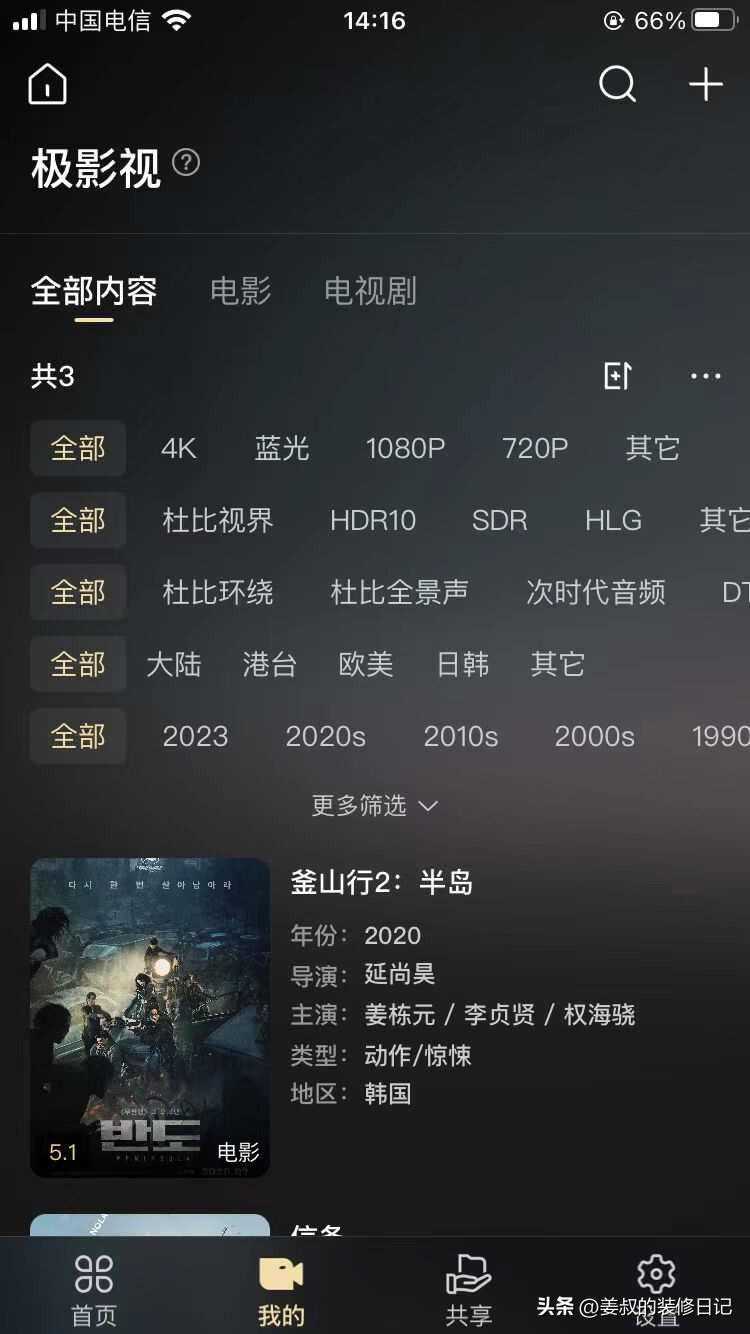
Task: Switch to the 电影 tab
Action: tap(240, 291)
